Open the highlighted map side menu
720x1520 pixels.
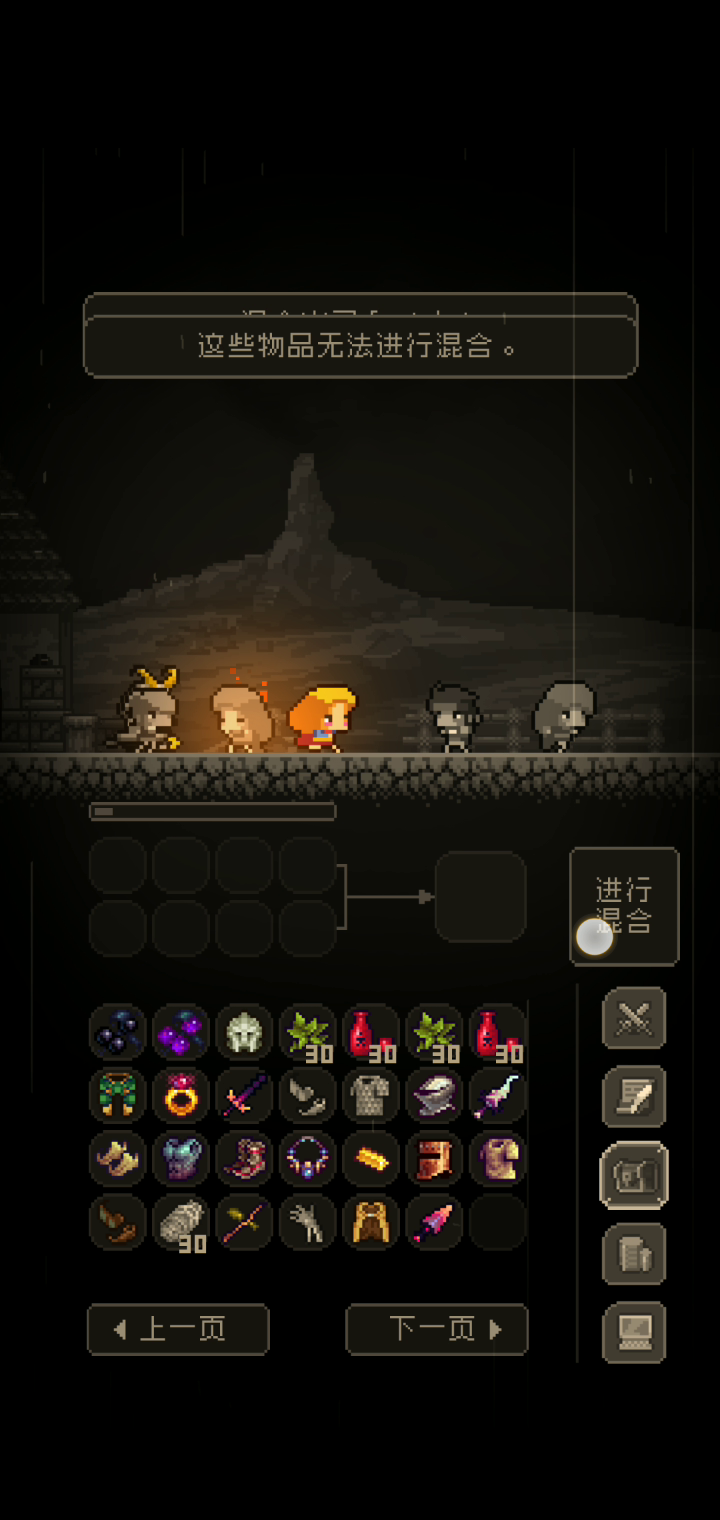point(634,1175)
